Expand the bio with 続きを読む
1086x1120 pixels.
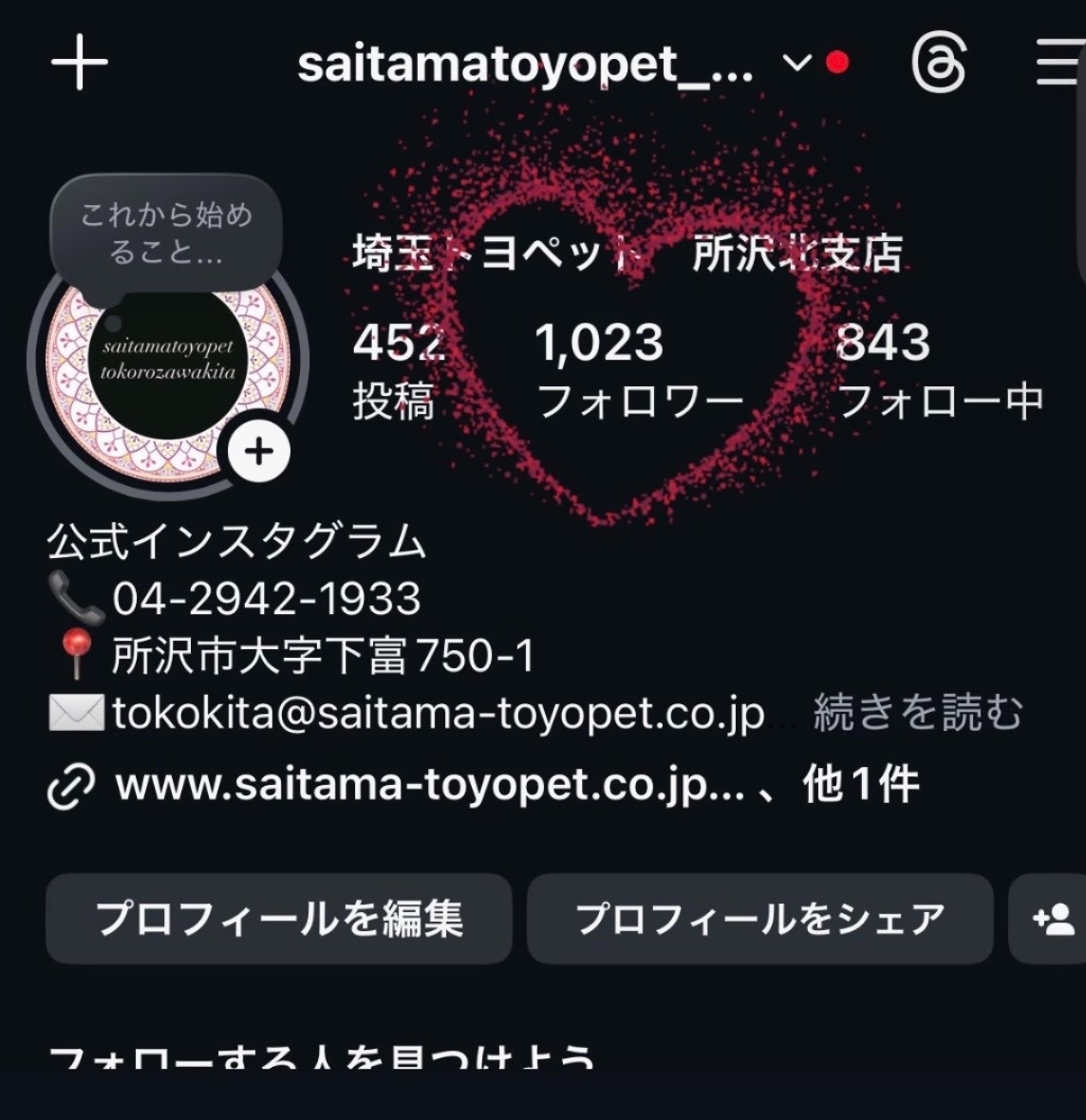(917, 713)
